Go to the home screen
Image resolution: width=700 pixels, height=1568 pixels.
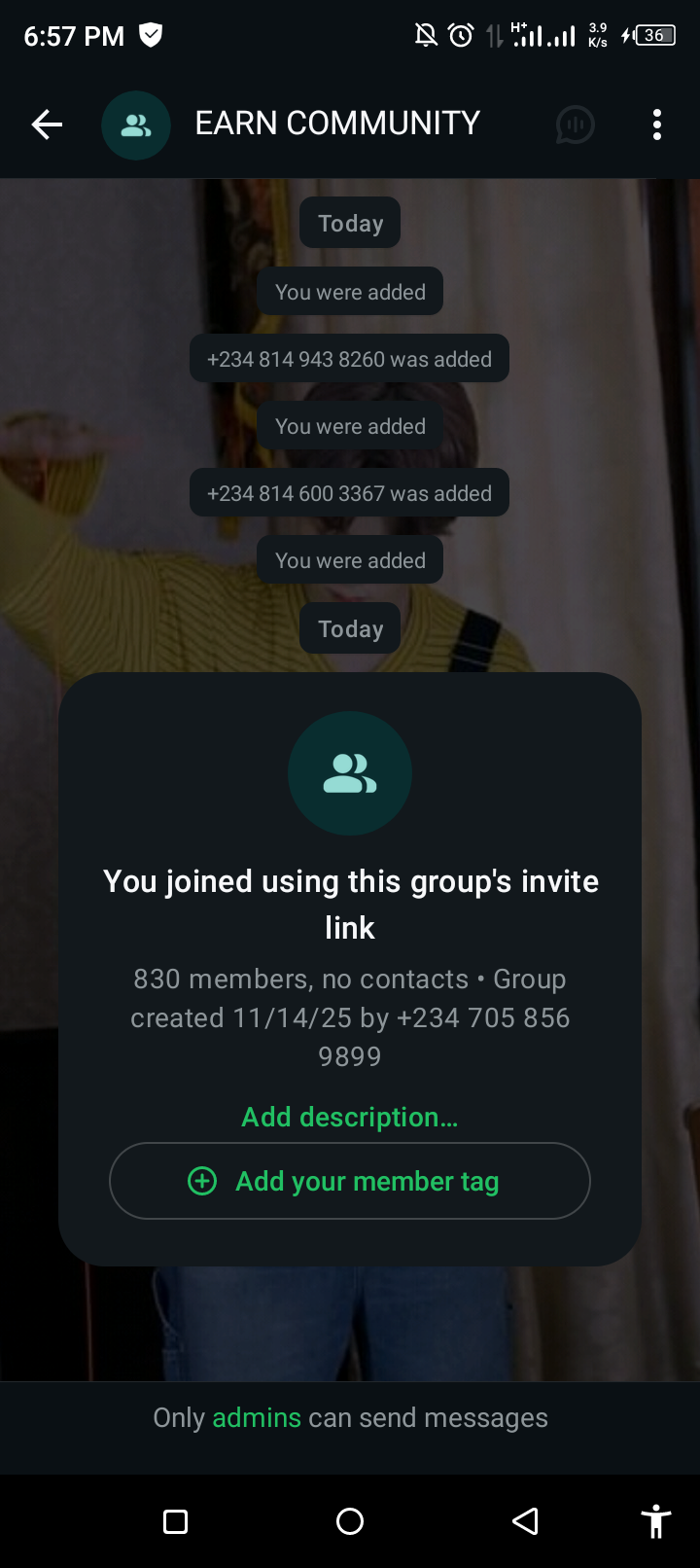350,1521
